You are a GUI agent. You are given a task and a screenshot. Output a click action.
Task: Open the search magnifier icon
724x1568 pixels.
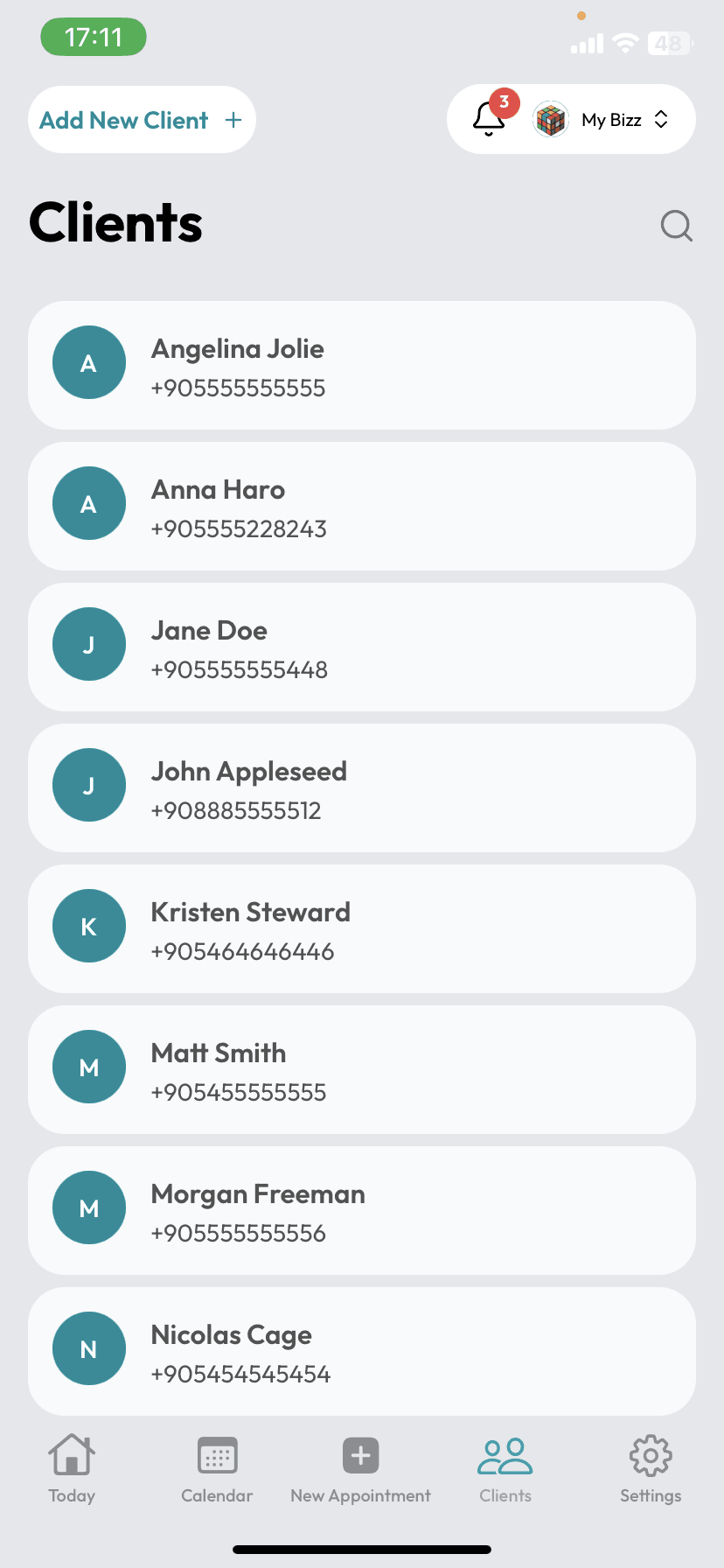pyautogui.click(x=676, y=226)
